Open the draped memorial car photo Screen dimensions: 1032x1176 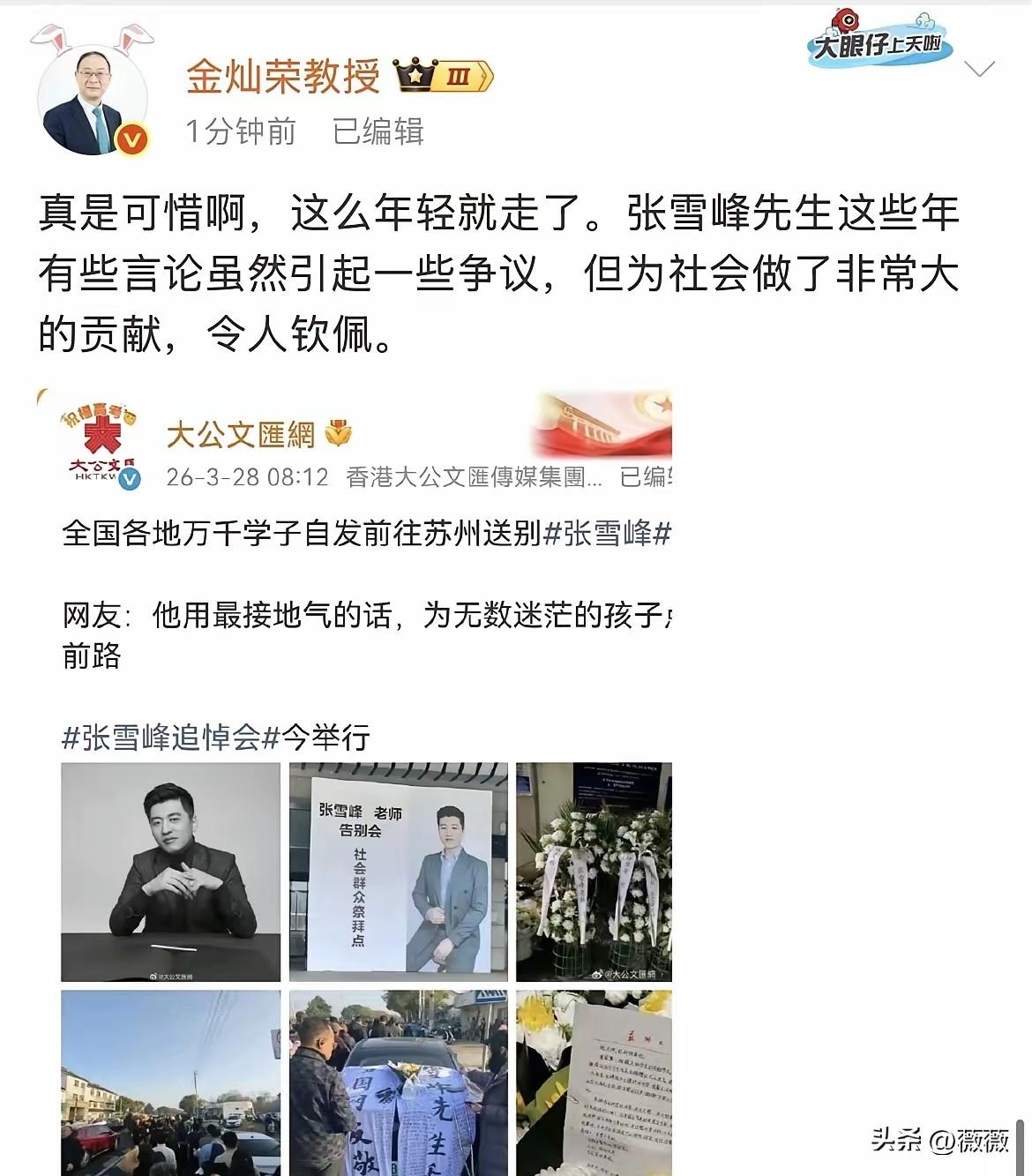coord(397,1085)
